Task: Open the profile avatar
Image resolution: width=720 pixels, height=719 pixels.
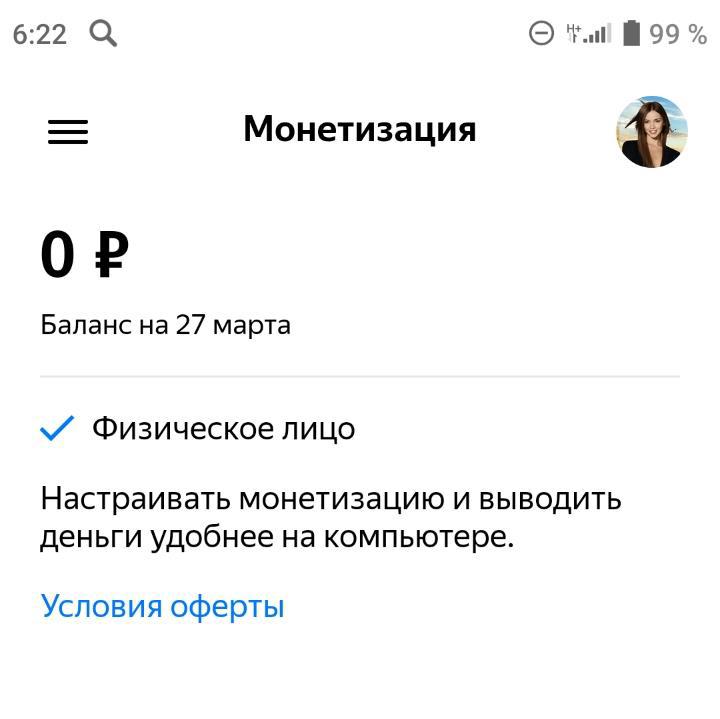Action: (x=651, y=132)
